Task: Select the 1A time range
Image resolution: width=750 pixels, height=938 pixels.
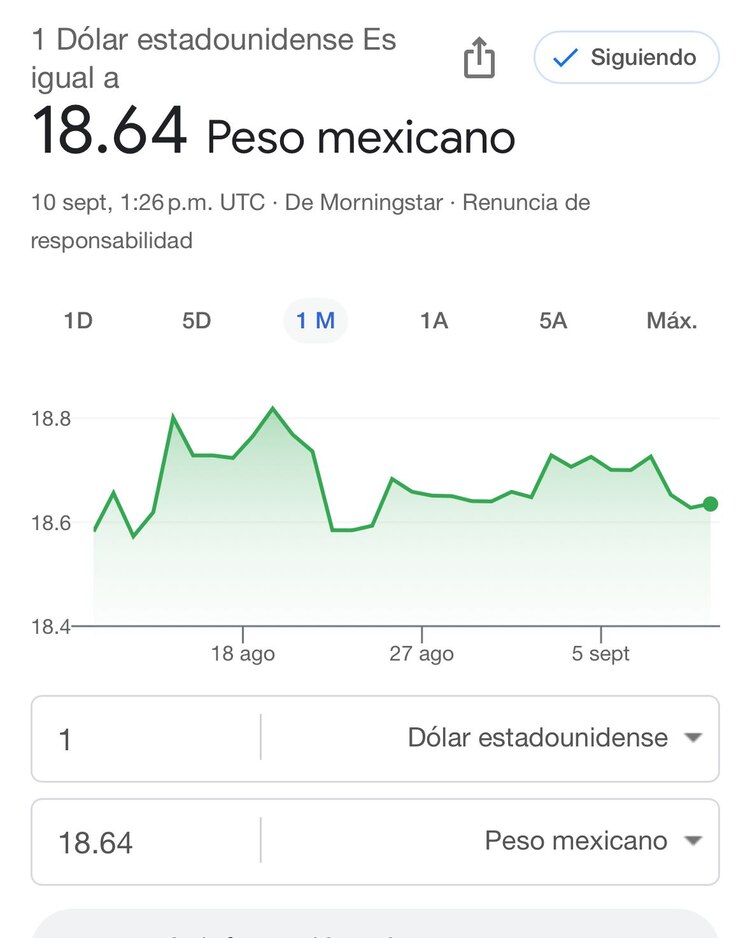Action: point(432,320)
